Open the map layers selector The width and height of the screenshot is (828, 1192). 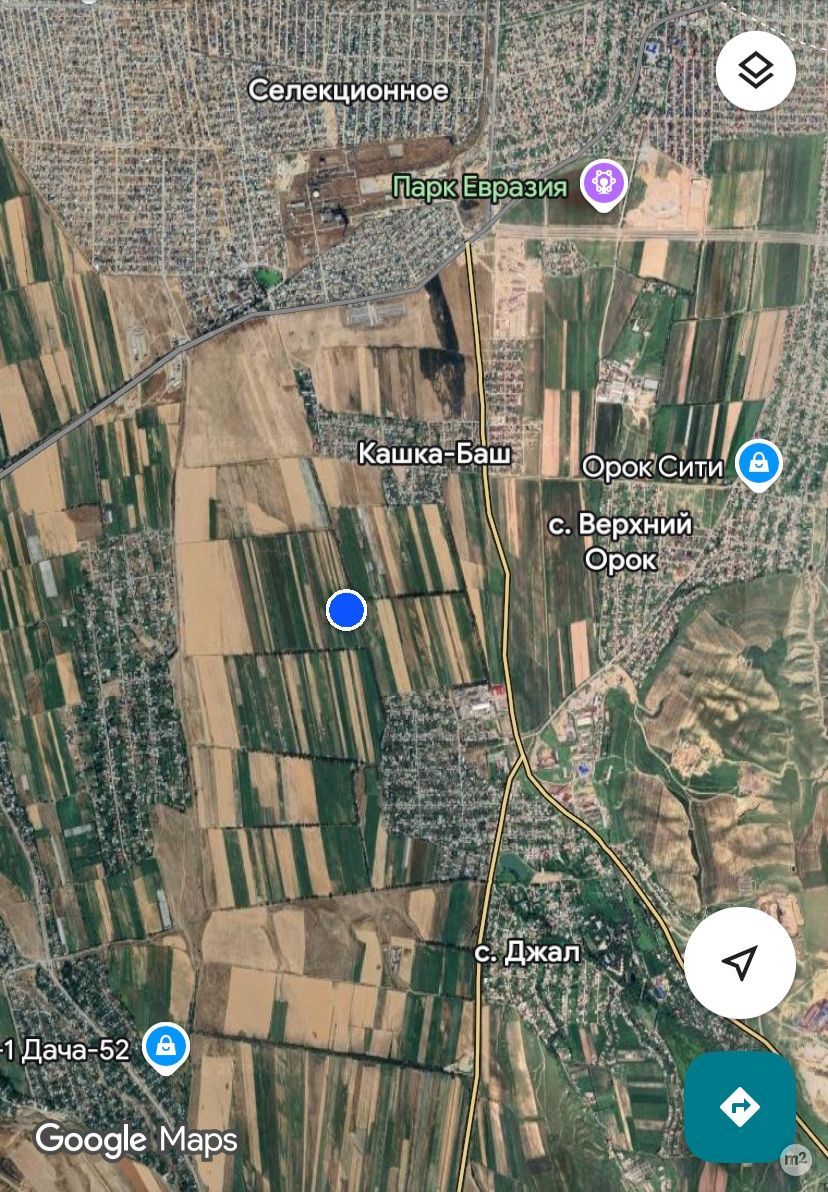(x=755, y=70)
